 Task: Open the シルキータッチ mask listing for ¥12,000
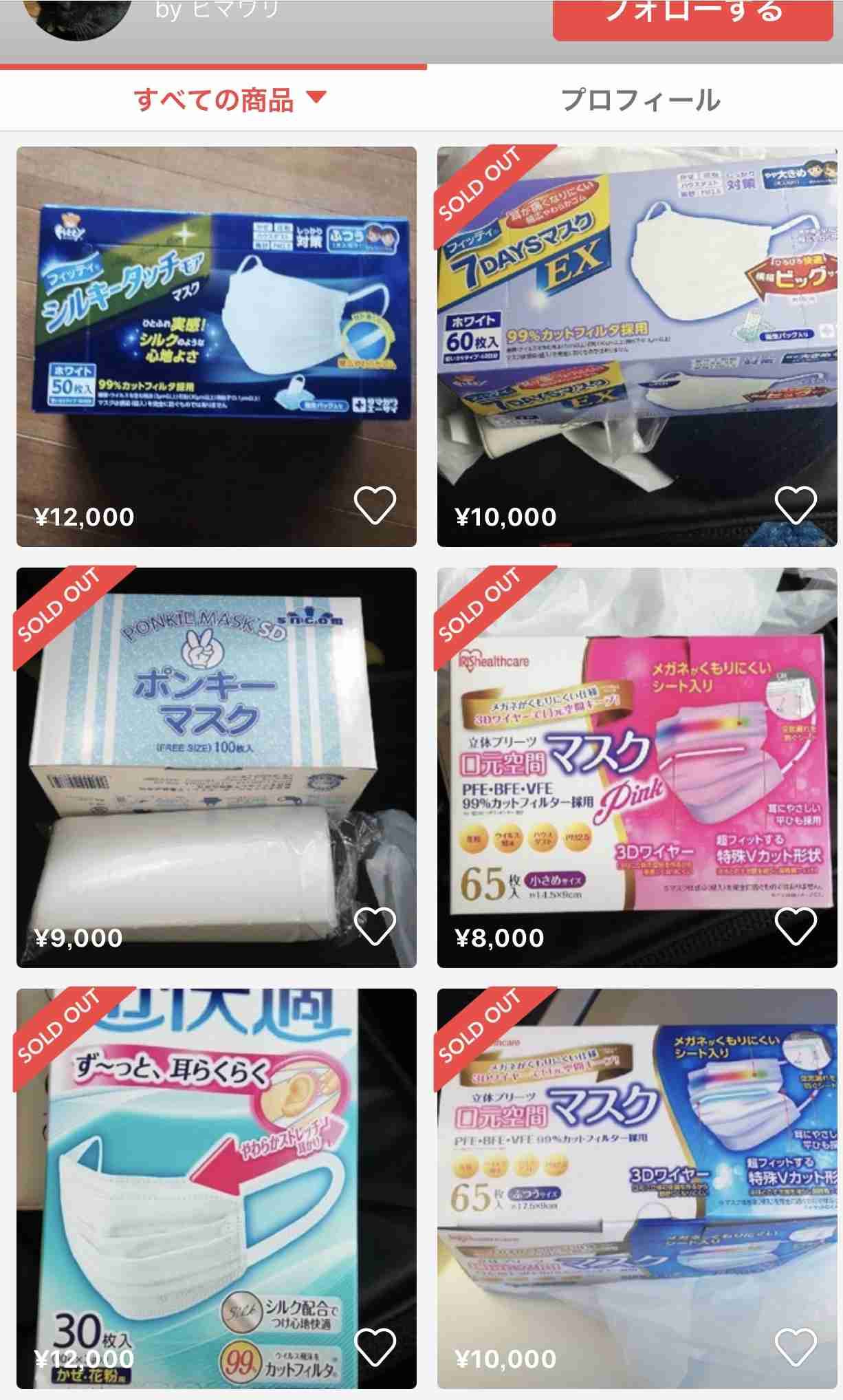(x=217, y=347)
